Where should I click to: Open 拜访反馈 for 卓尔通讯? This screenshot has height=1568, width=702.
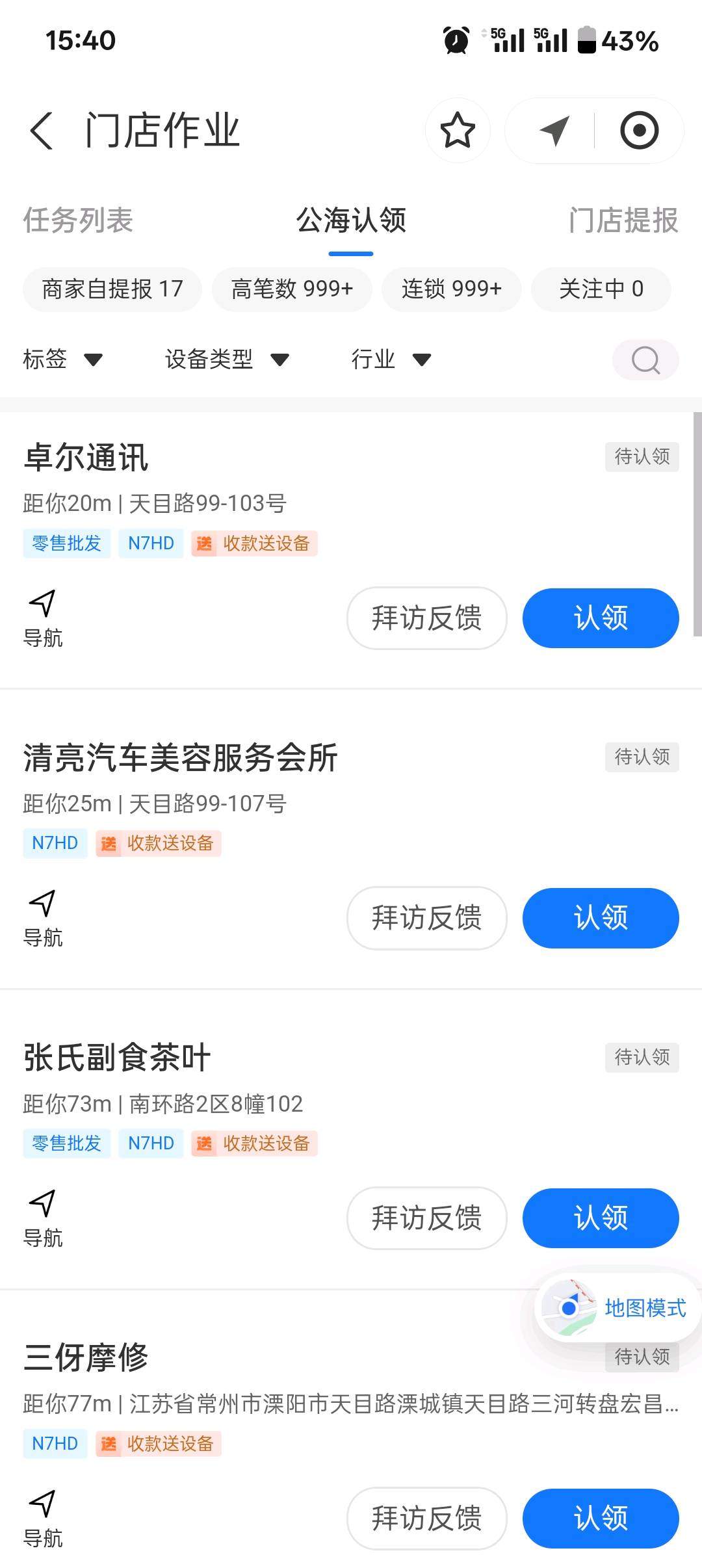click(x=426, y=618)
